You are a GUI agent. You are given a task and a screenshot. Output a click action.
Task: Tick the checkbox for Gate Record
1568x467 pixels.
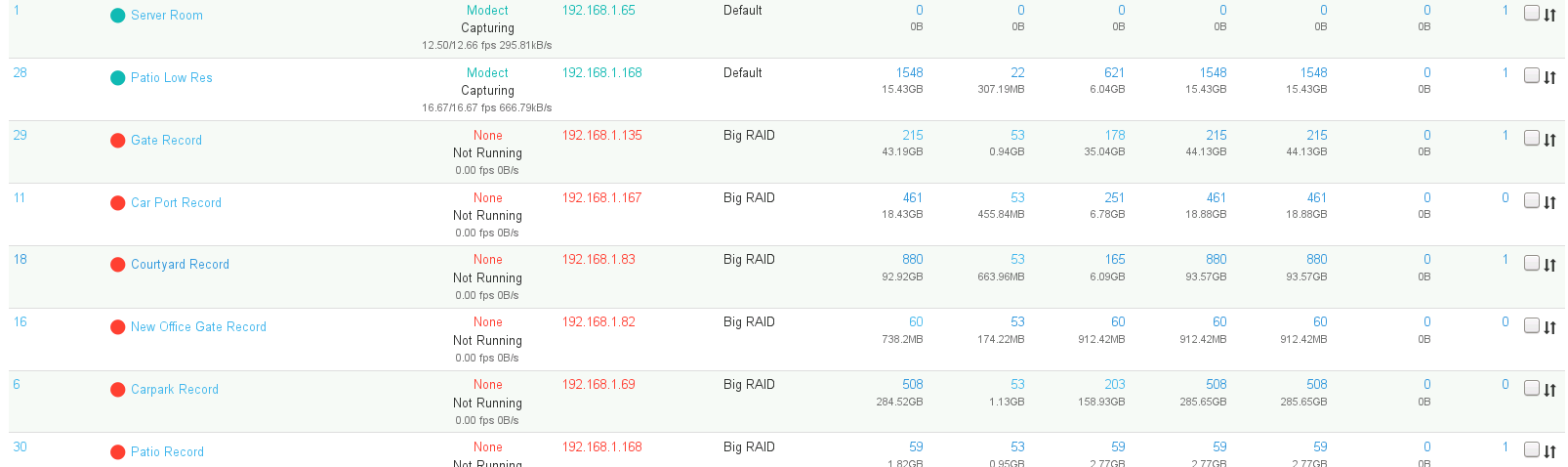1531,138
